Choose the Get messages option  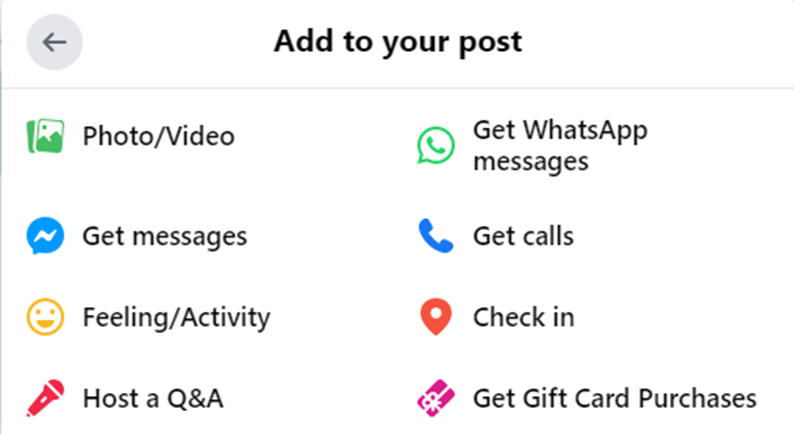[x=164, y=237]
